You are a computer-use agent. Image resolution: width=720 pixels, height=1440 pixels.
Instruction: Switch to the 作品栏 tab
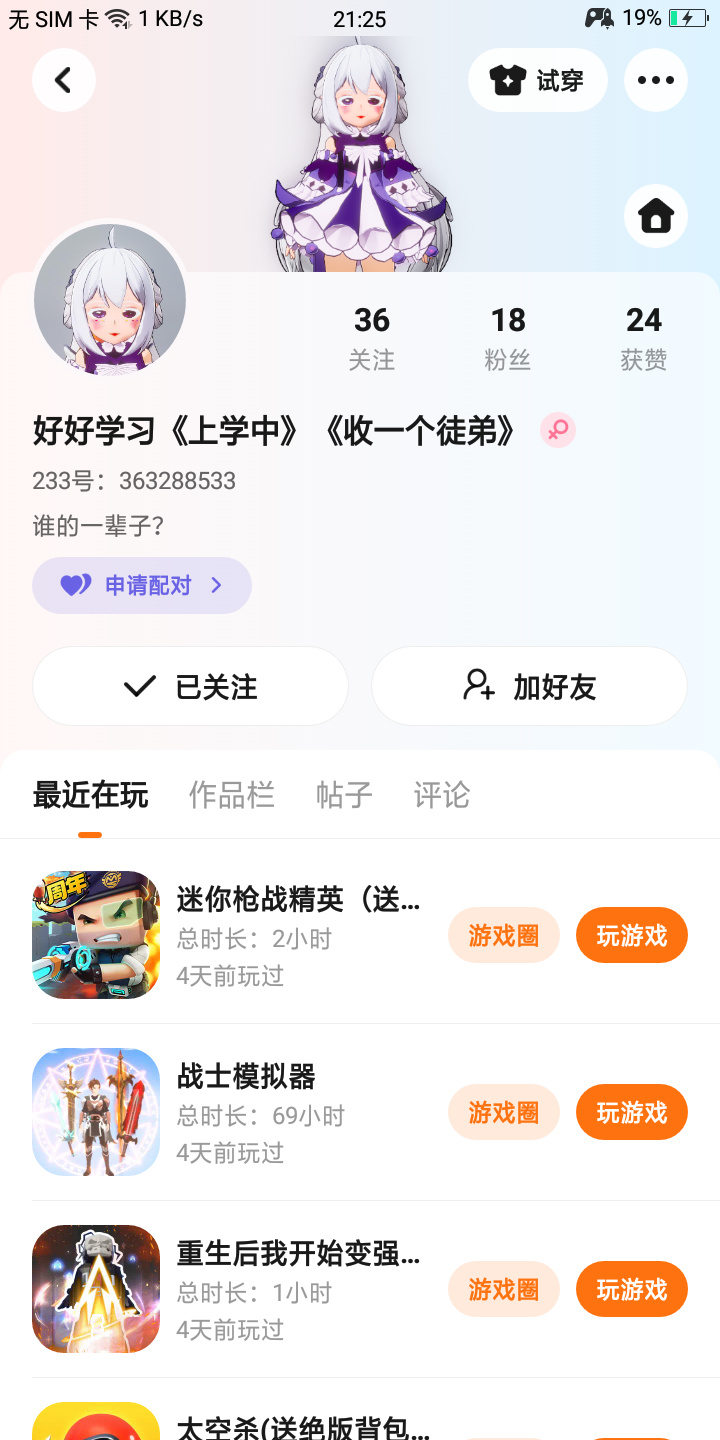click(x=231, y=795)
